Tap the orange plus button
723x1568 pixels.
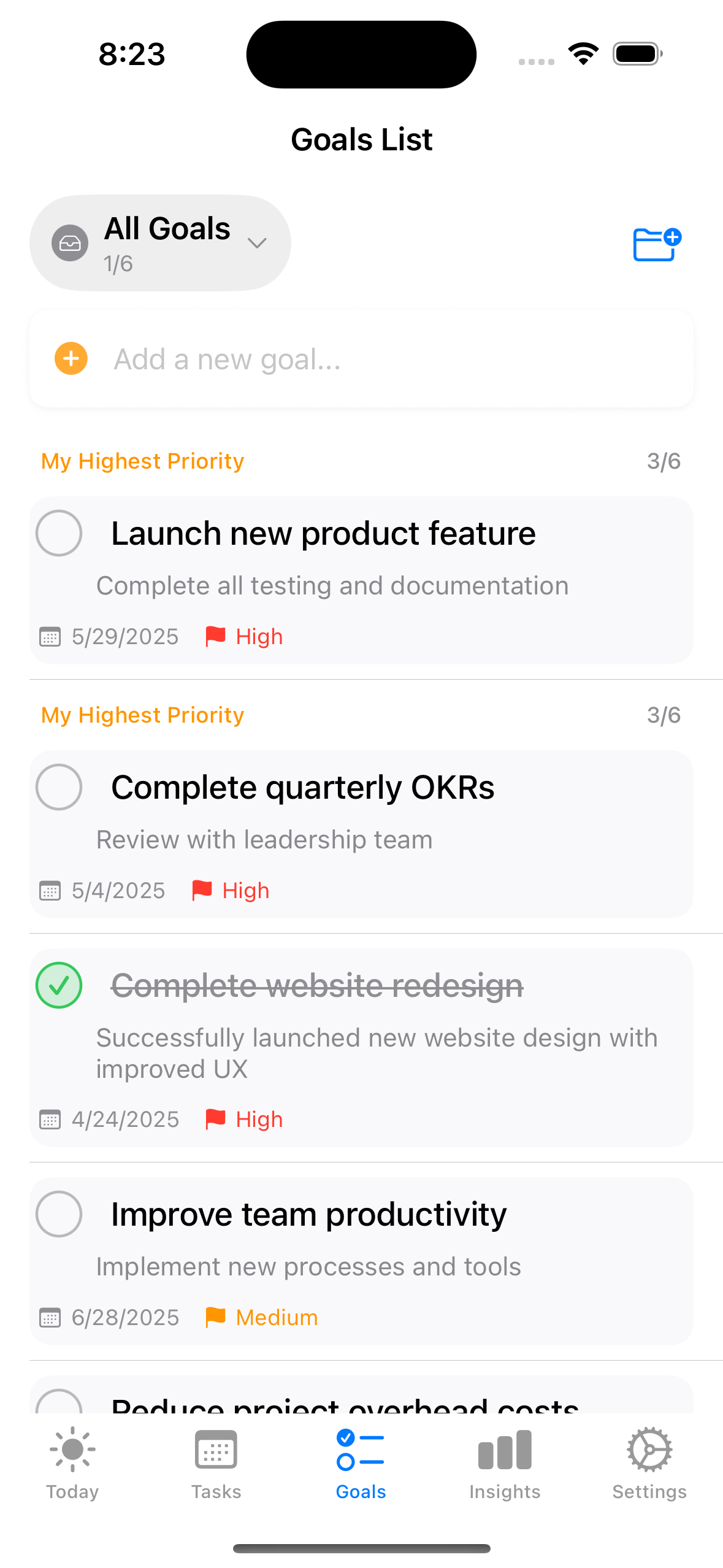pos(71,358)
